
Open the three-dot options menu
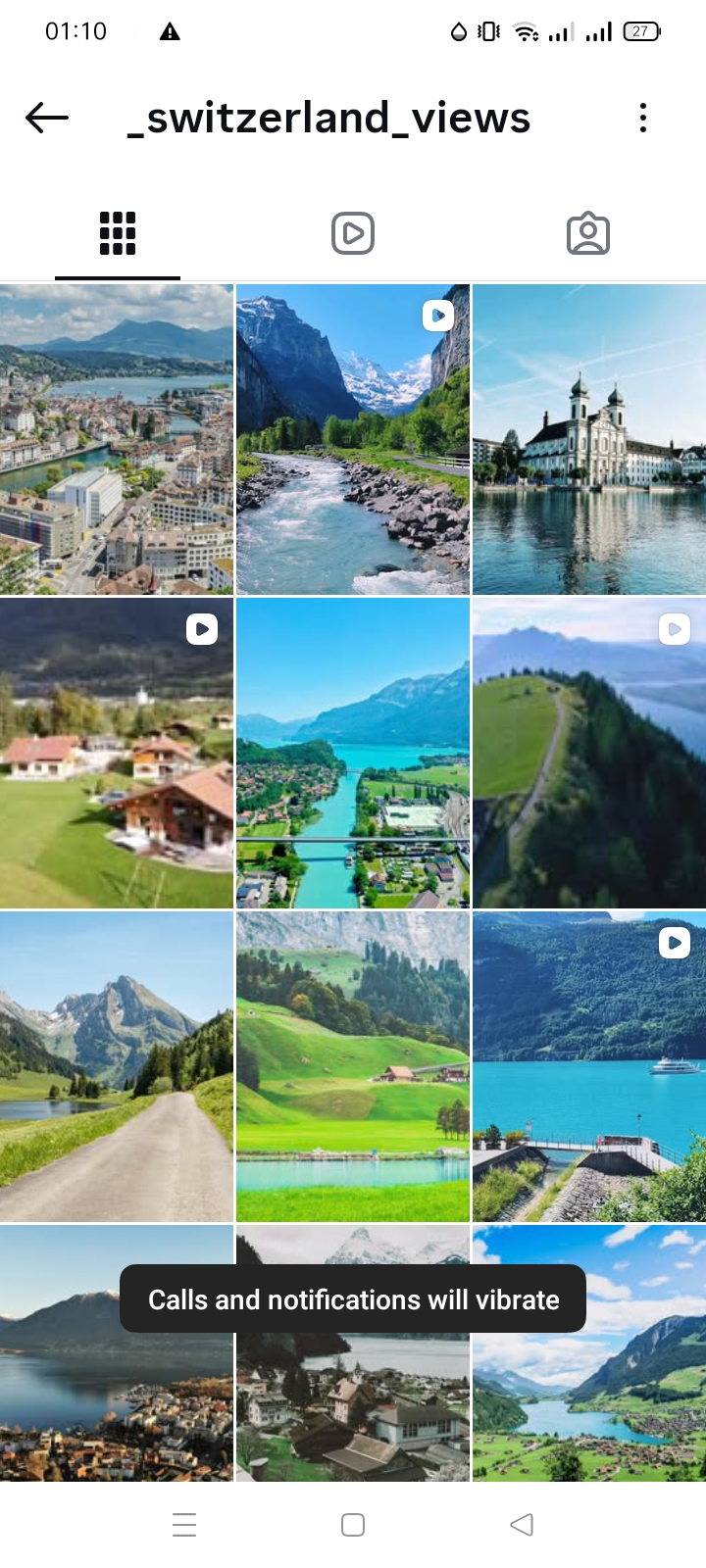point(642,118)
